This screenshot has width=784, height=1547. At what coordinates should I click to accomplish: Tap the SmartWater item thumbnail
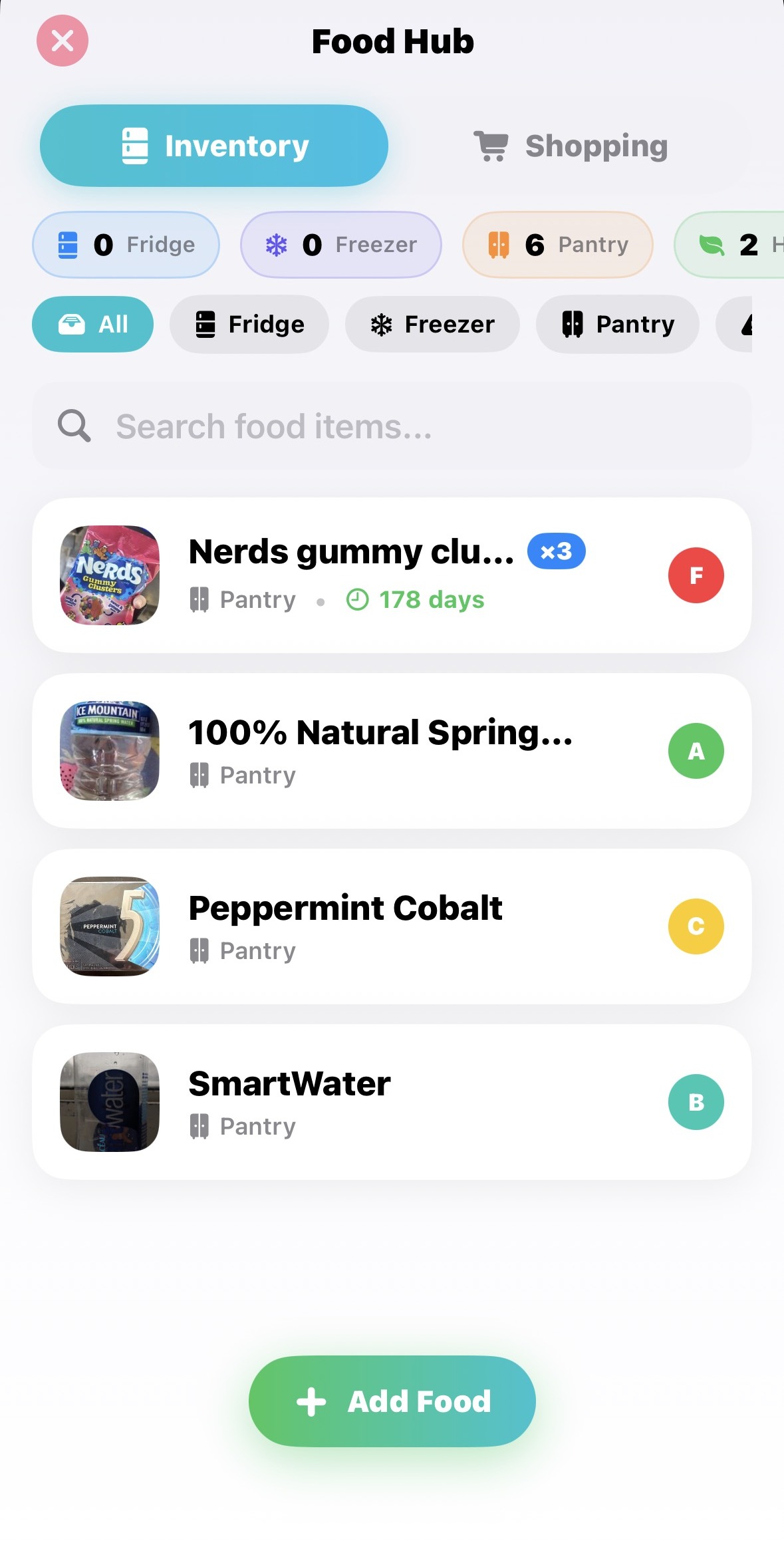pyautogui.click(x=109, y=1101)
